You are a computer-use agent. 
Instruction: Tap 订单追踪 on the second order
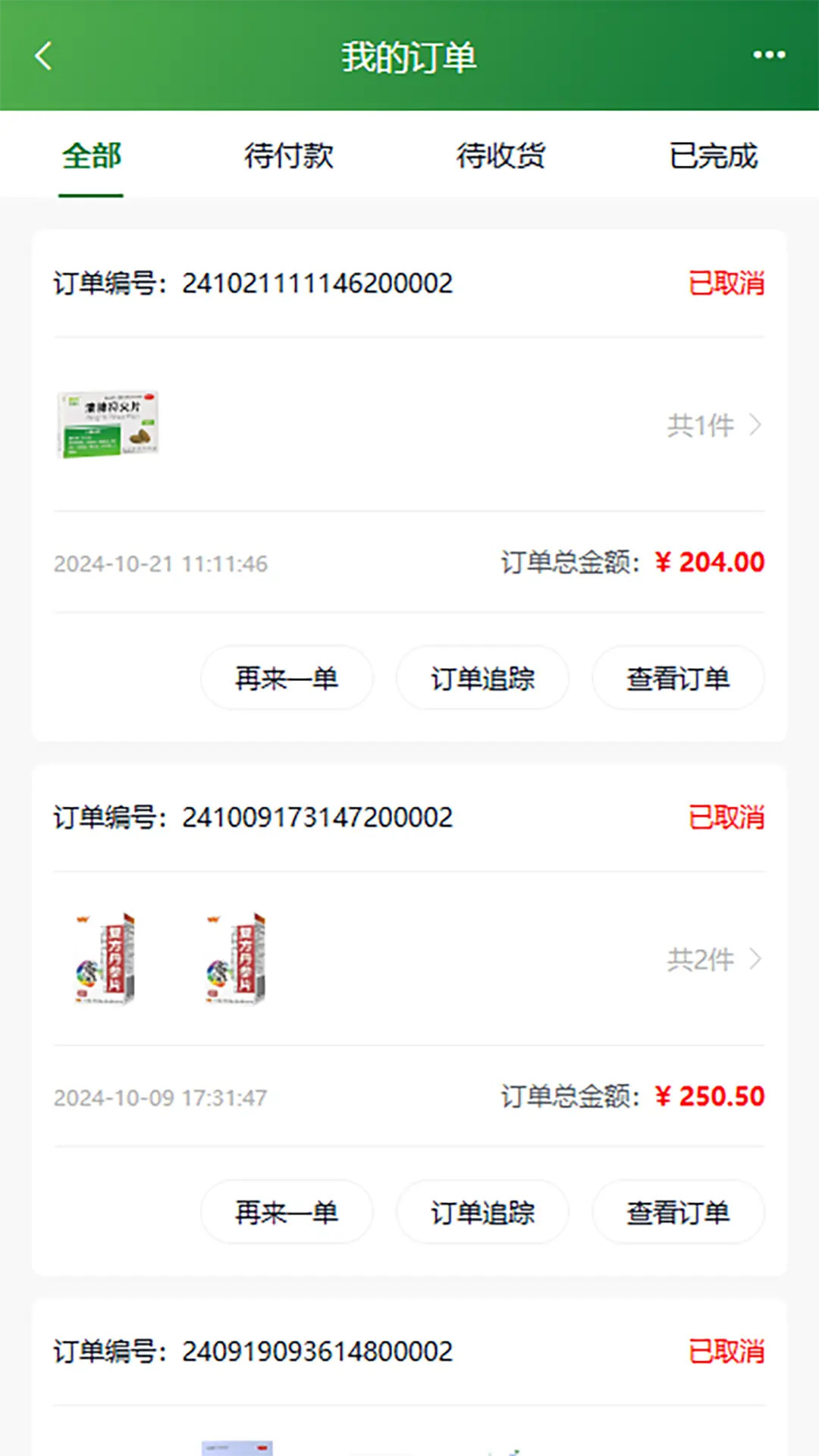tap(483, 1212)
